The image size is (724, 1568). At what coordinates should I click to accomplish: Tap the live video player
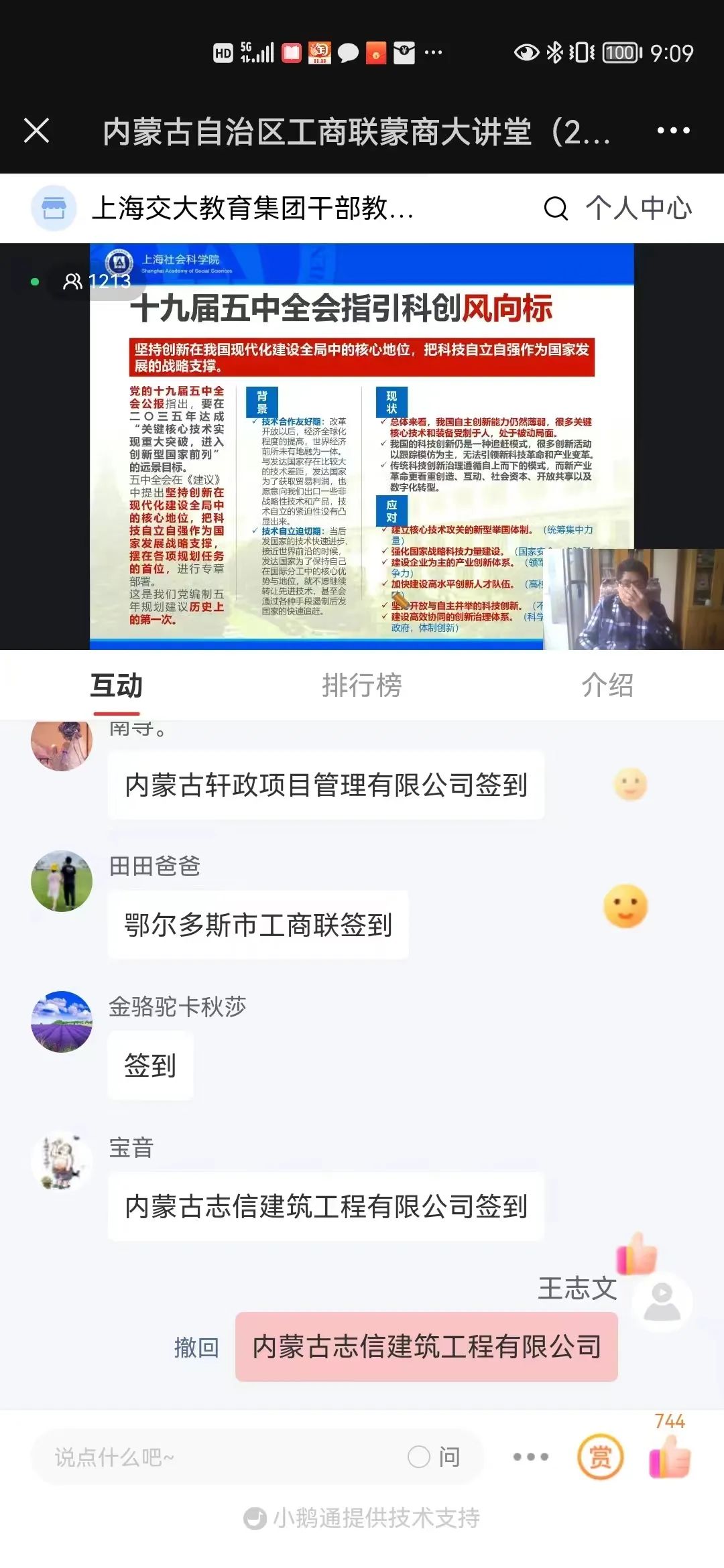[x=362, y=446]
